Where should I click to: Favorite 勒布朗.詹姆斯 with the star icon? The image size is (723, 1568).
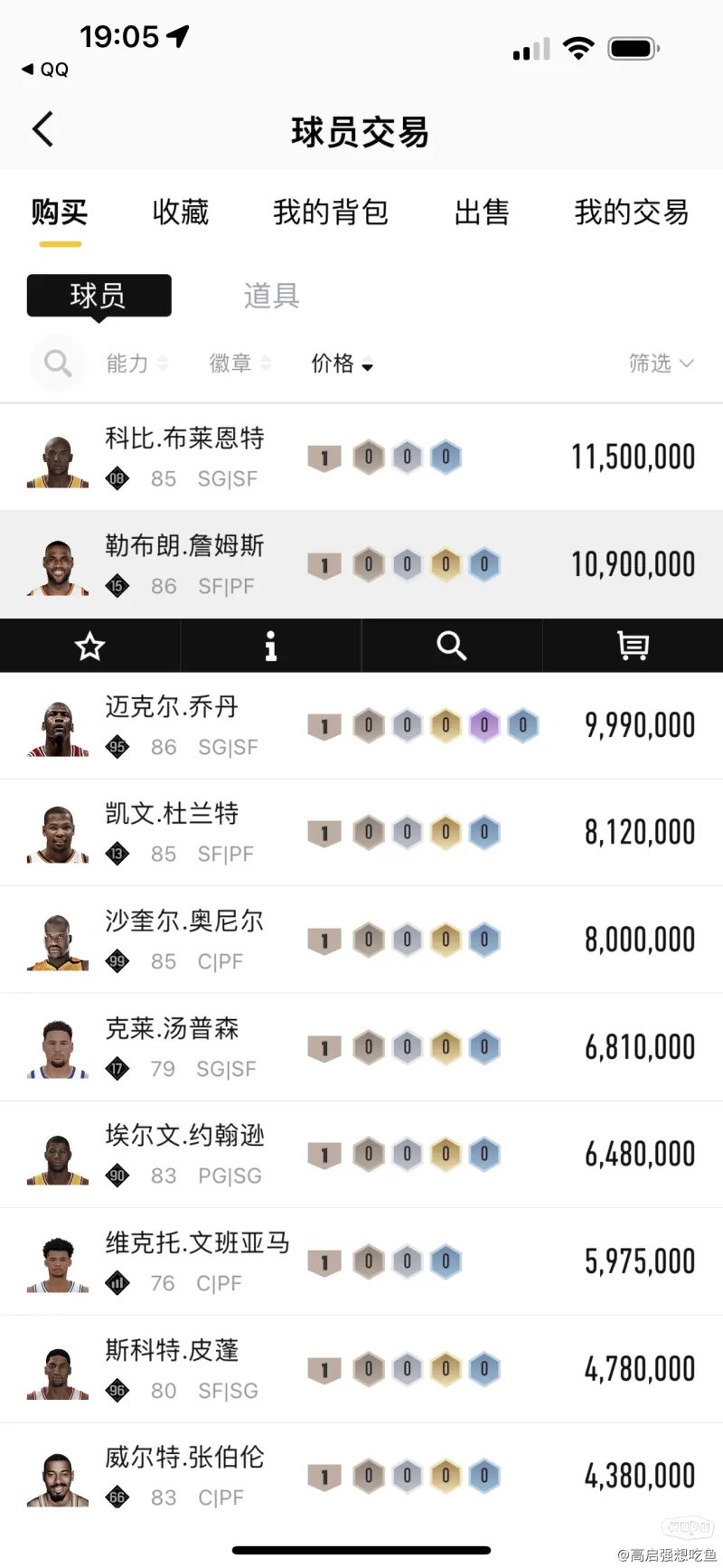89,646
